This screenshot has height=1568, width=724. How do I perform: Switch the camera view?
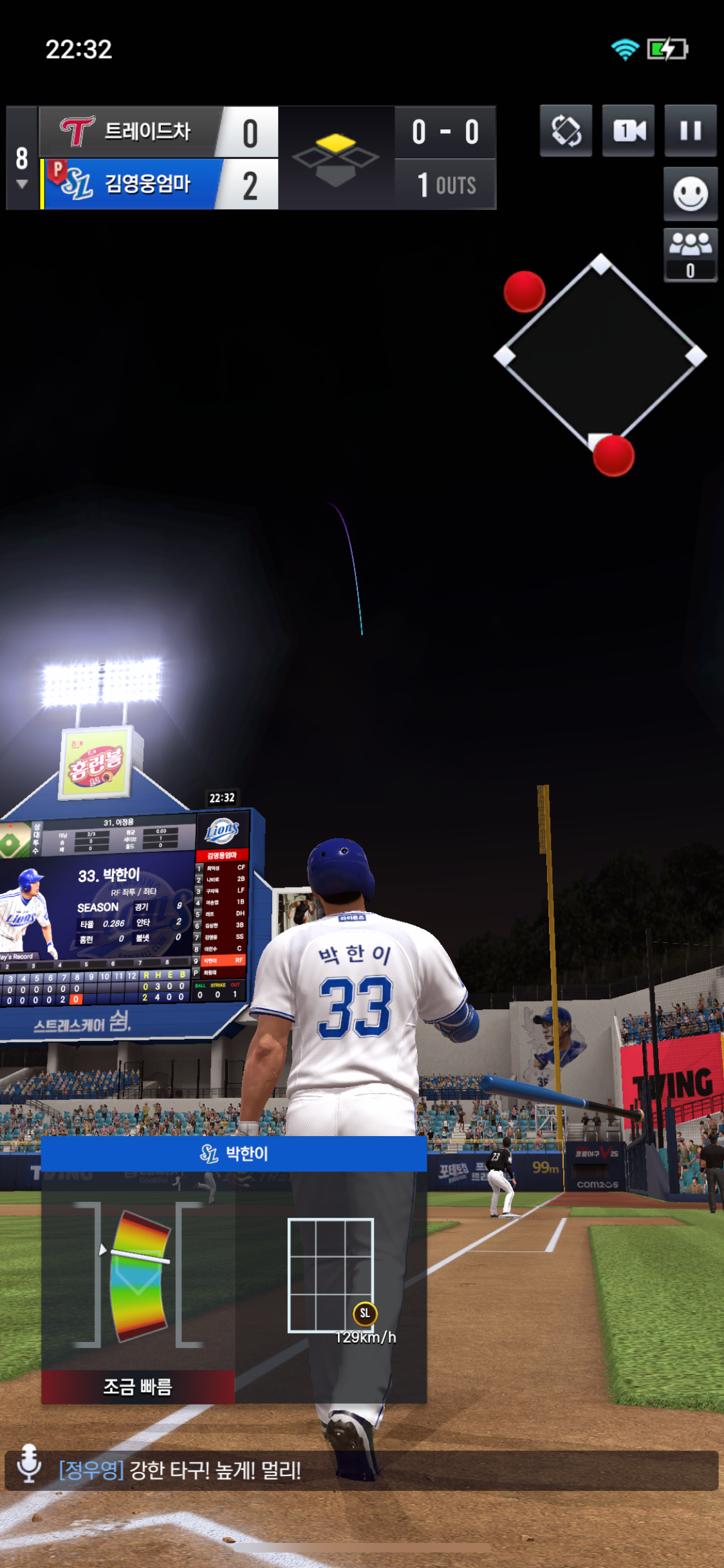[628, 131]
